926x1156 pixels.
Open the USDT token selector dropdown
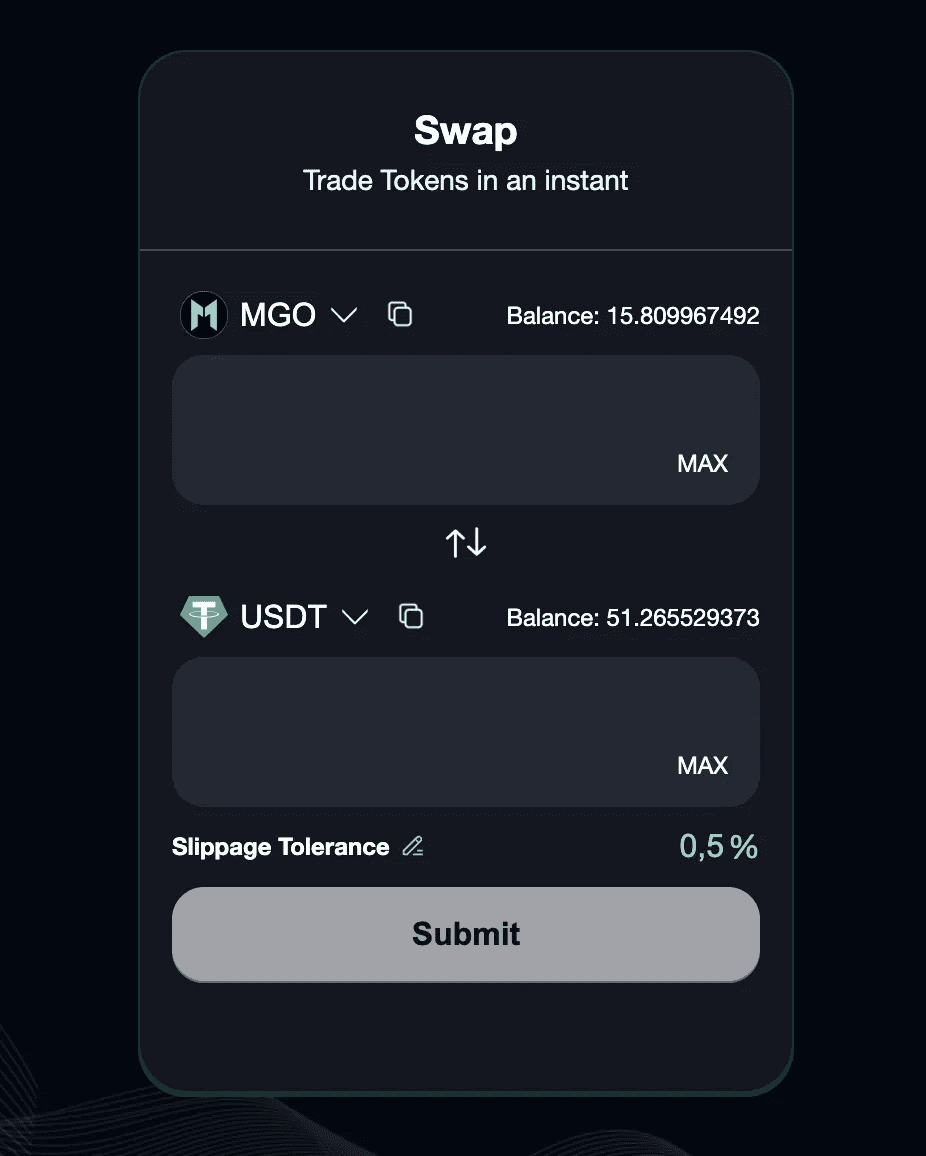point(354,617)
